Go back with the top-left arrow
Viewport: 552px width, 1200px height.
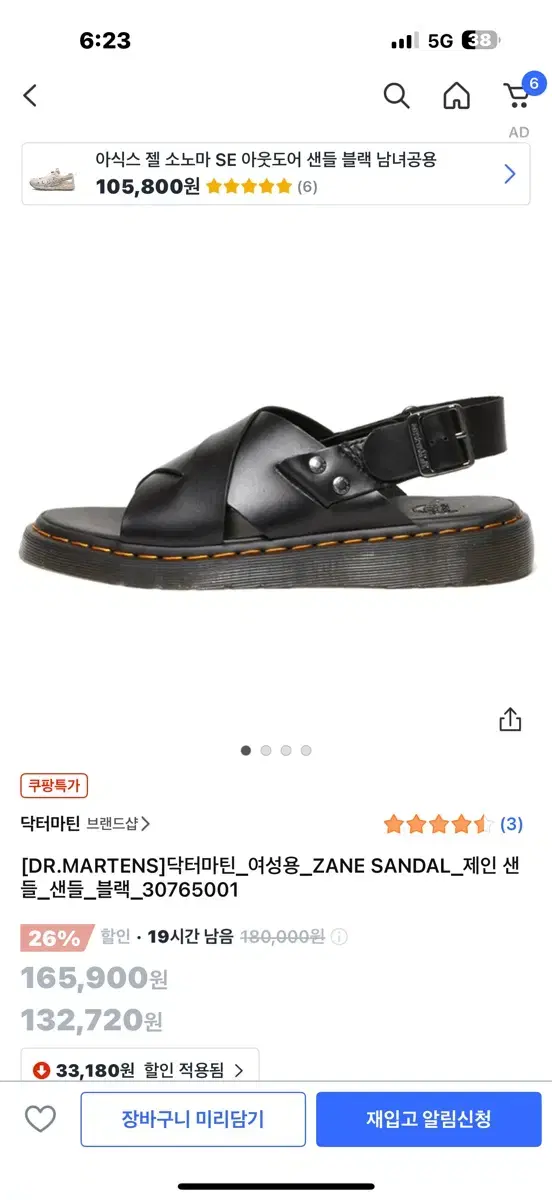30,96
